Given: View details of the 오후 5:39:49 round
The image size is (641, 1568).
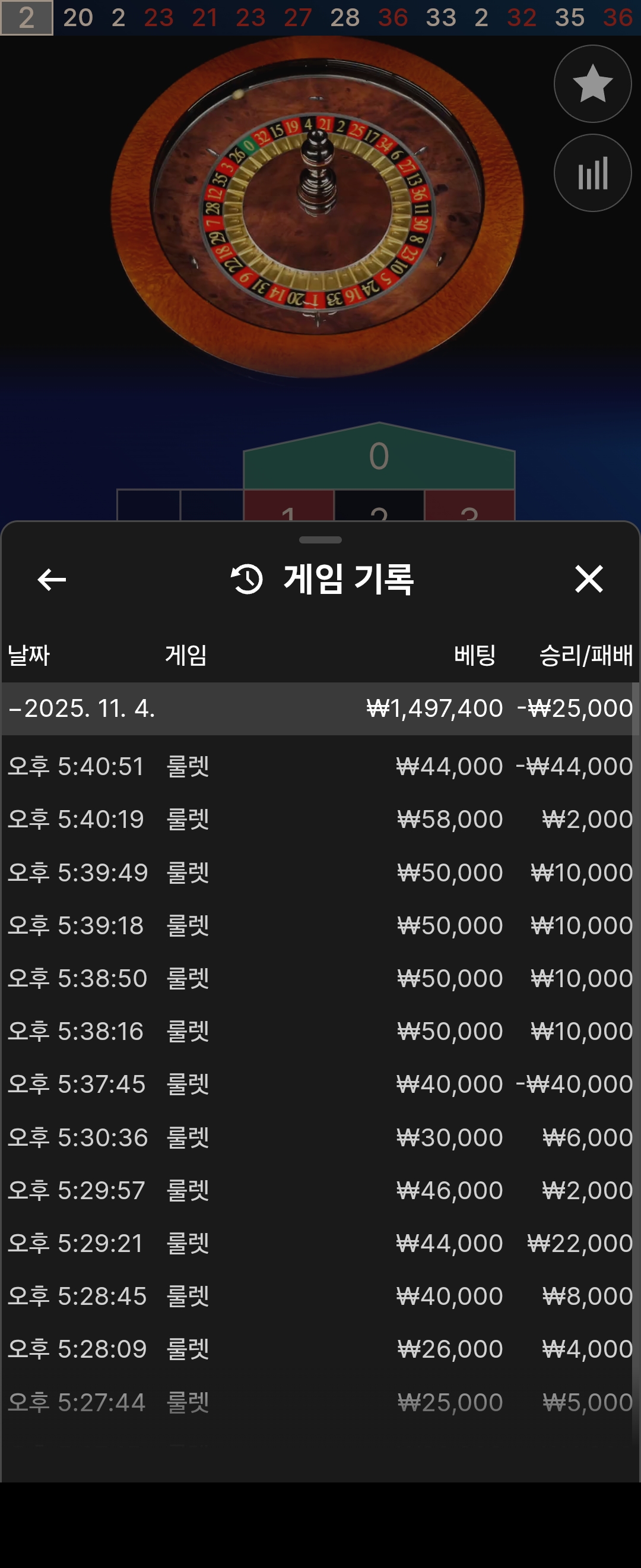Looking at the screenshot, I should pyautogui.click(x=316, y=872).
